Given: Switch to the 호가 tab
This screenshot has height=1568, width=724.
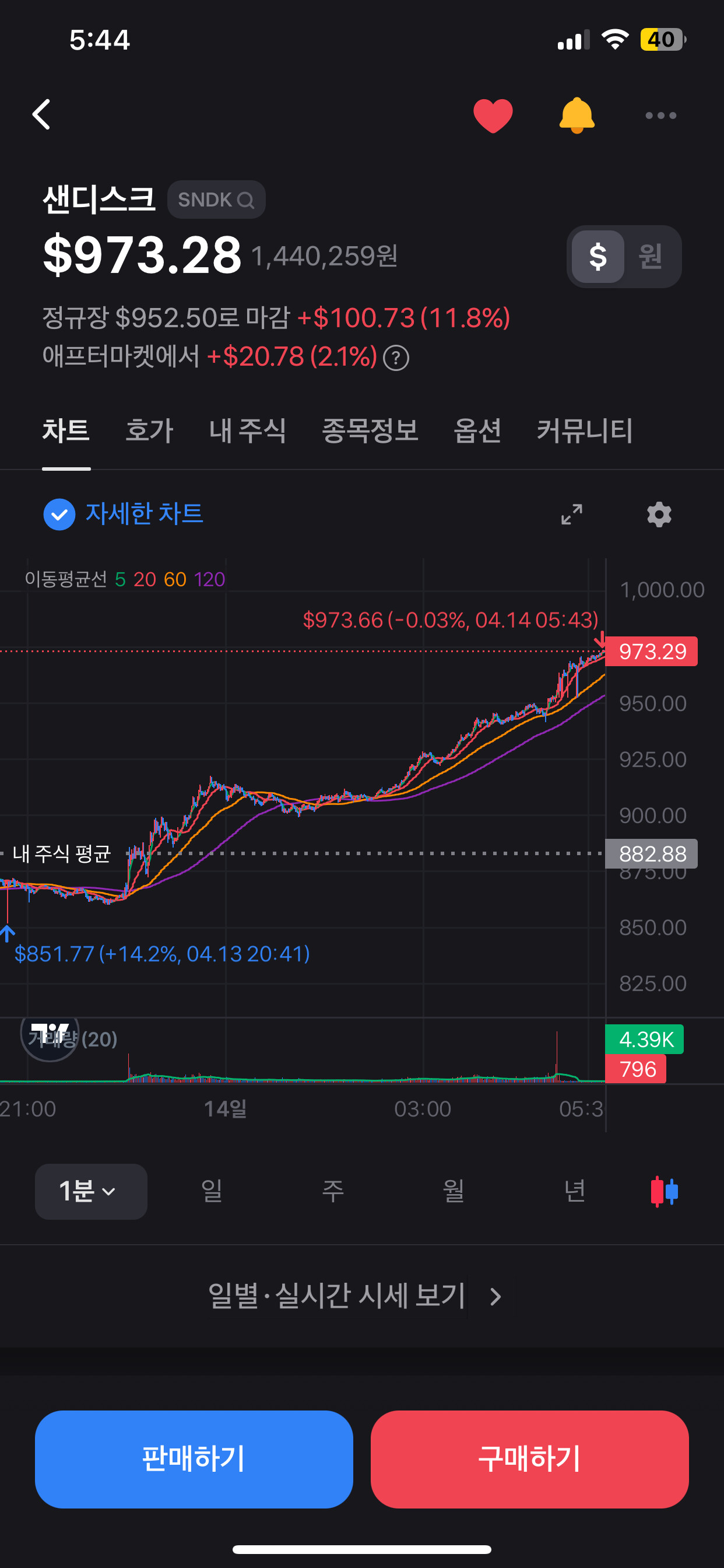Looking at the screenshot, I should tap(149, 430).
